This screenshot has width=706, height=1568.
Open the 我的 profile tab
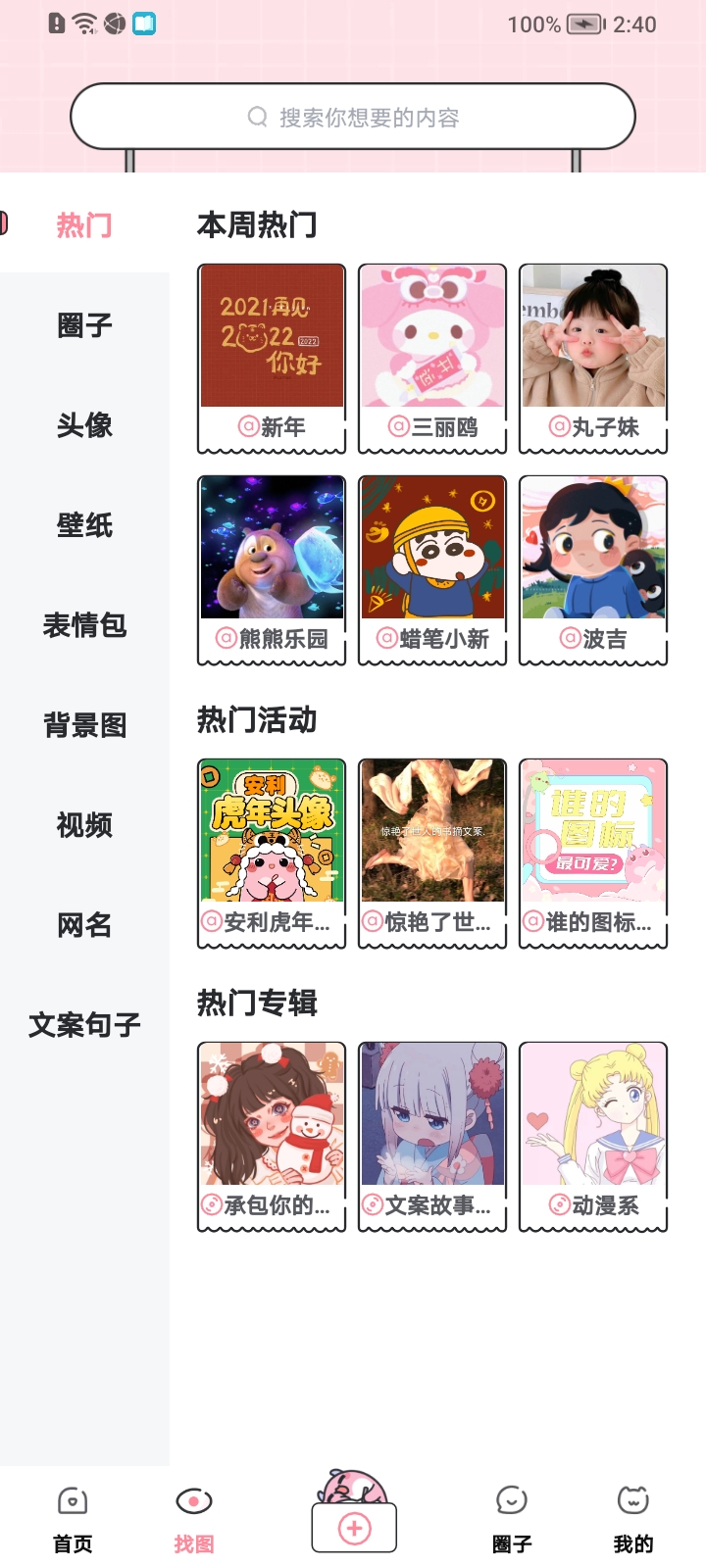633,1520
